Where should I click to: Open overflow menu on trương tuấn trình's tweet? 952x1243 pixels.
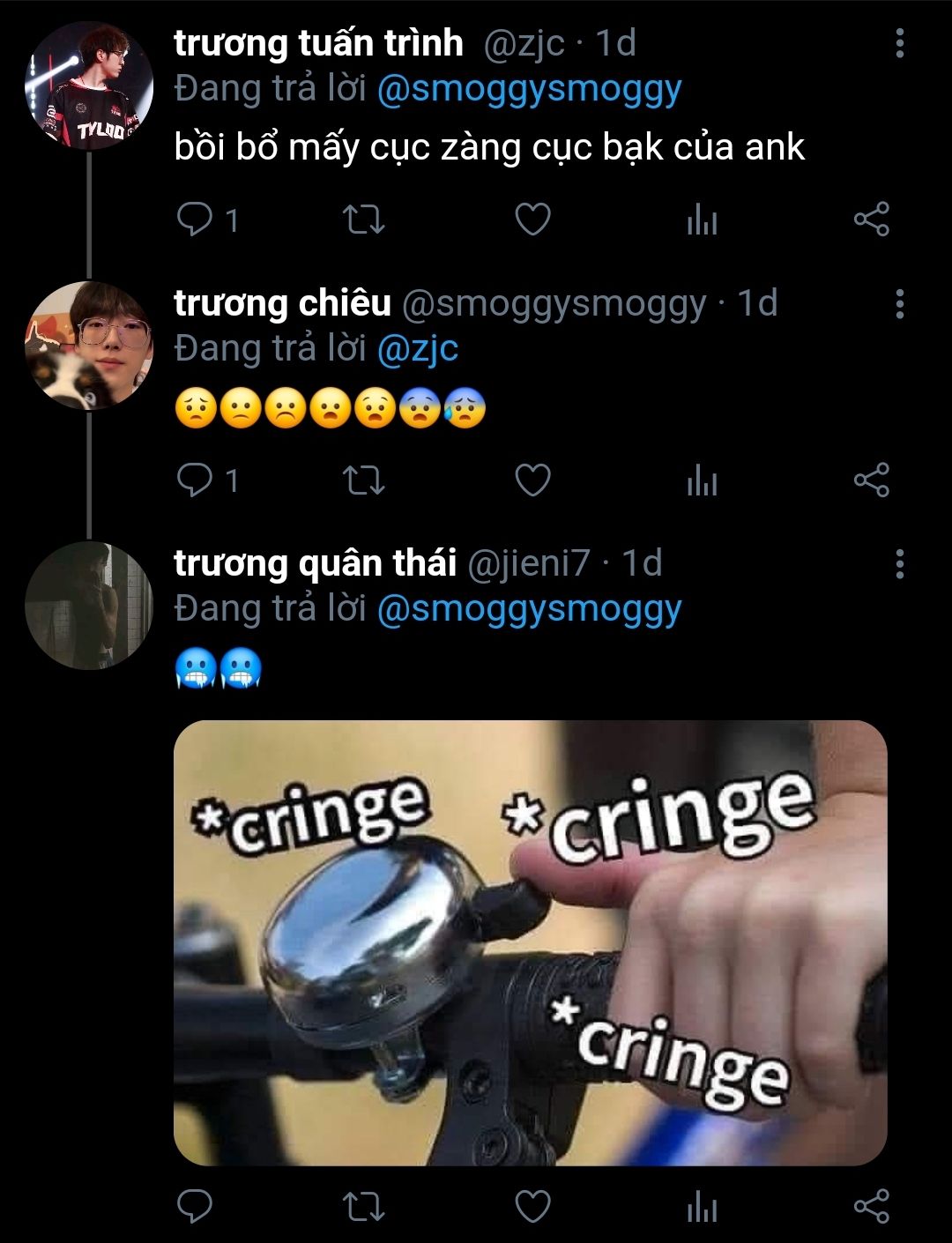tap(899, 43)
